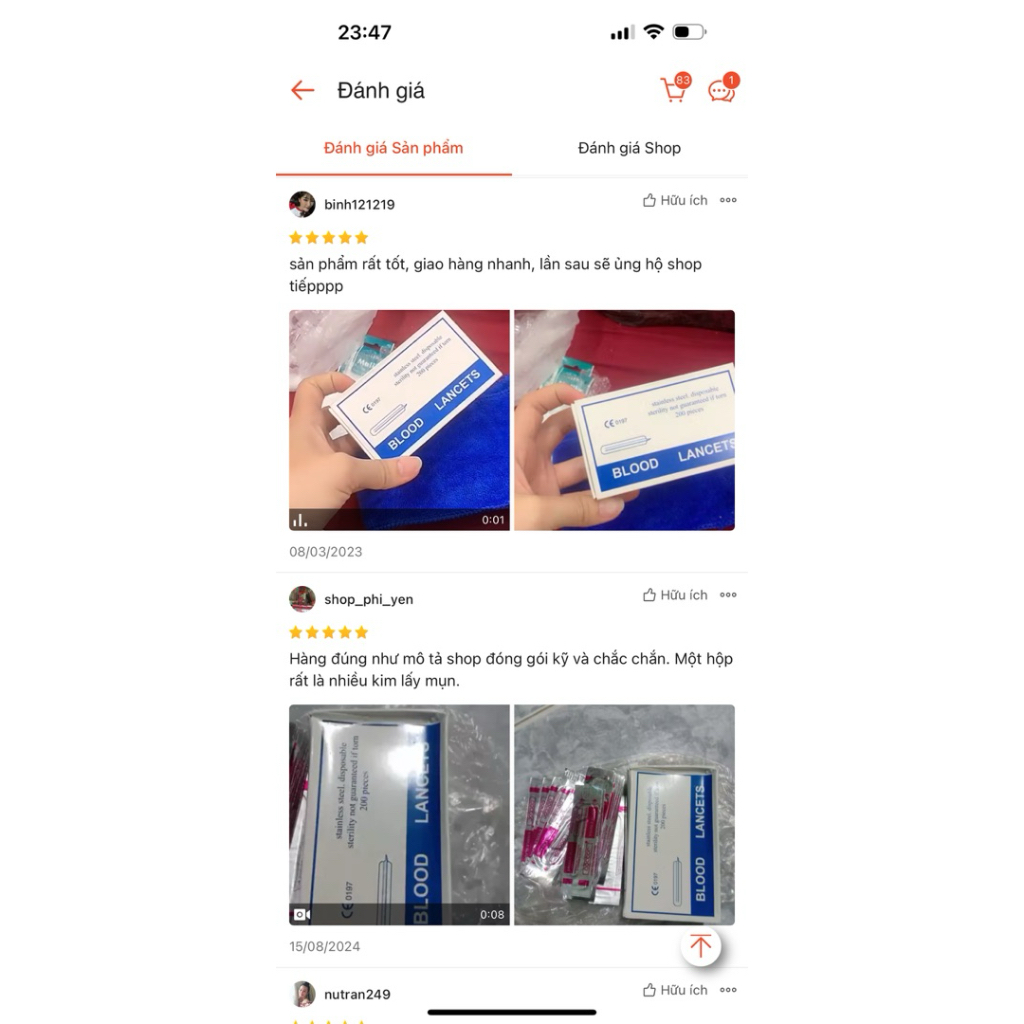Open more options for nutran249's review
The height and width of the screenshot is (1024, 1024).
(728, 990)
